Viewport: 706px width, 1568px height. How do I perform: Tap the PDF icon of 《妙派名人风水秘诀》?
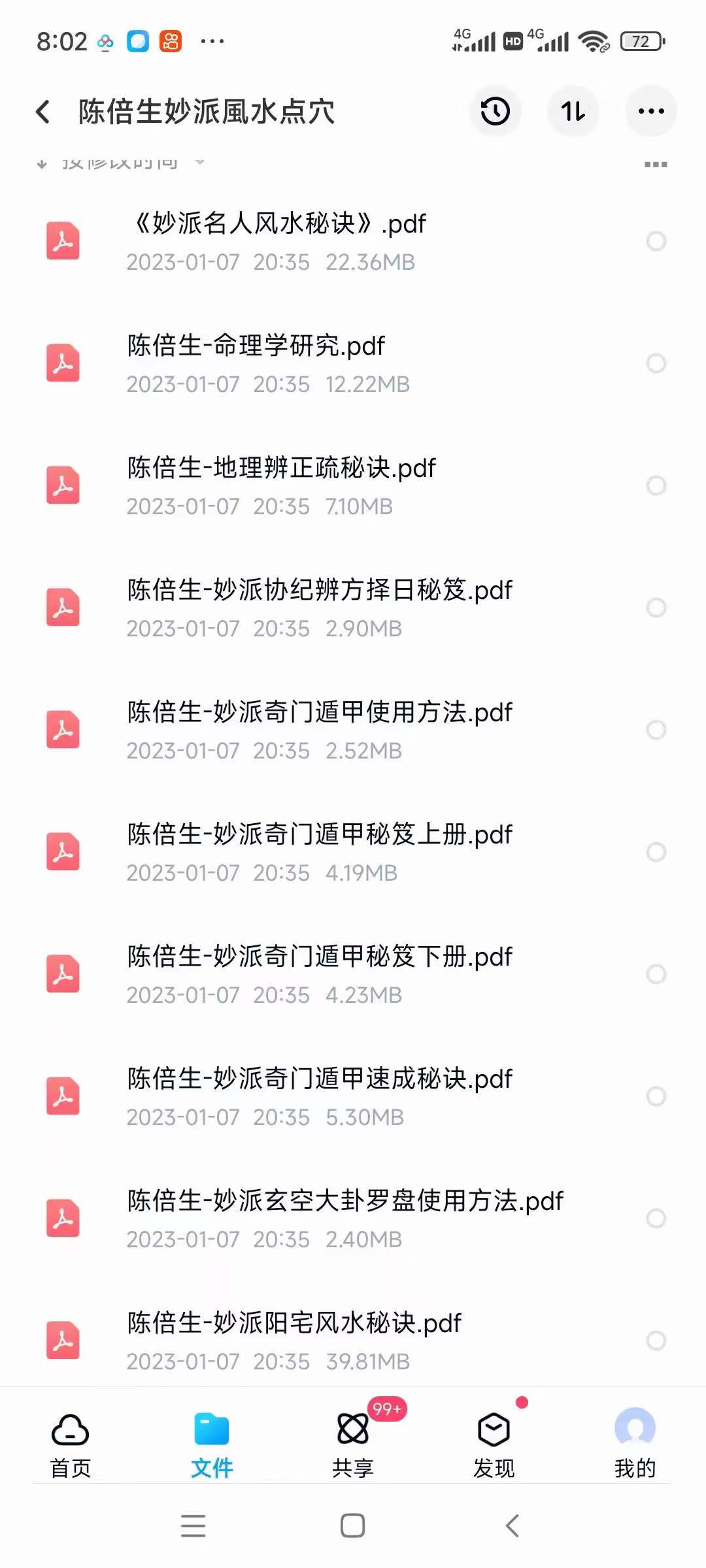click(x=63, y=240)
